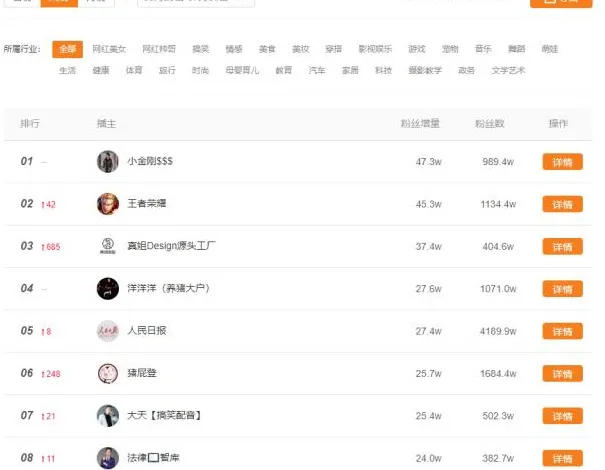View 详情 for 王者荣耀

(562, 204)
